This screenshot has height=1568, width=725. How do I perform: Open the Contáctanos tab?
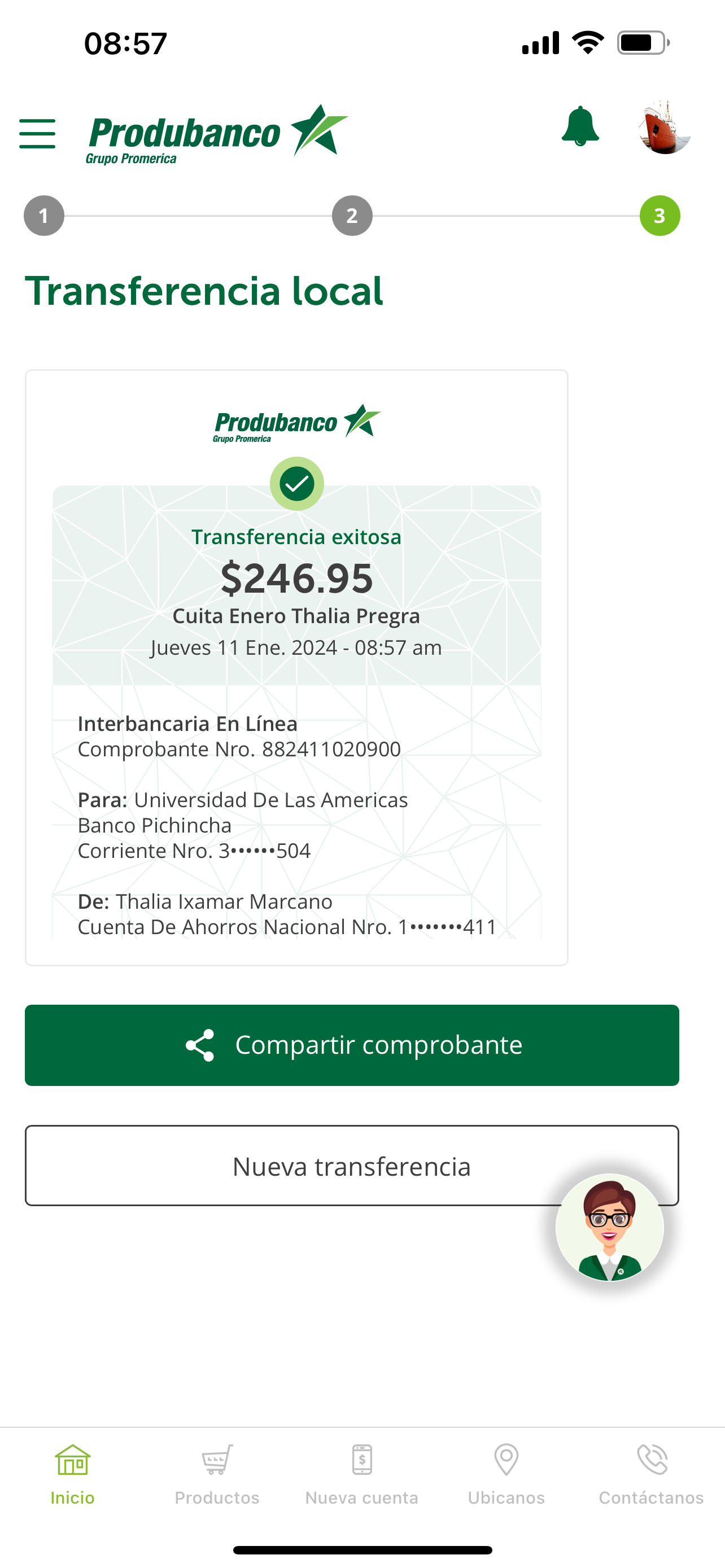click(x=652, y=1474)
